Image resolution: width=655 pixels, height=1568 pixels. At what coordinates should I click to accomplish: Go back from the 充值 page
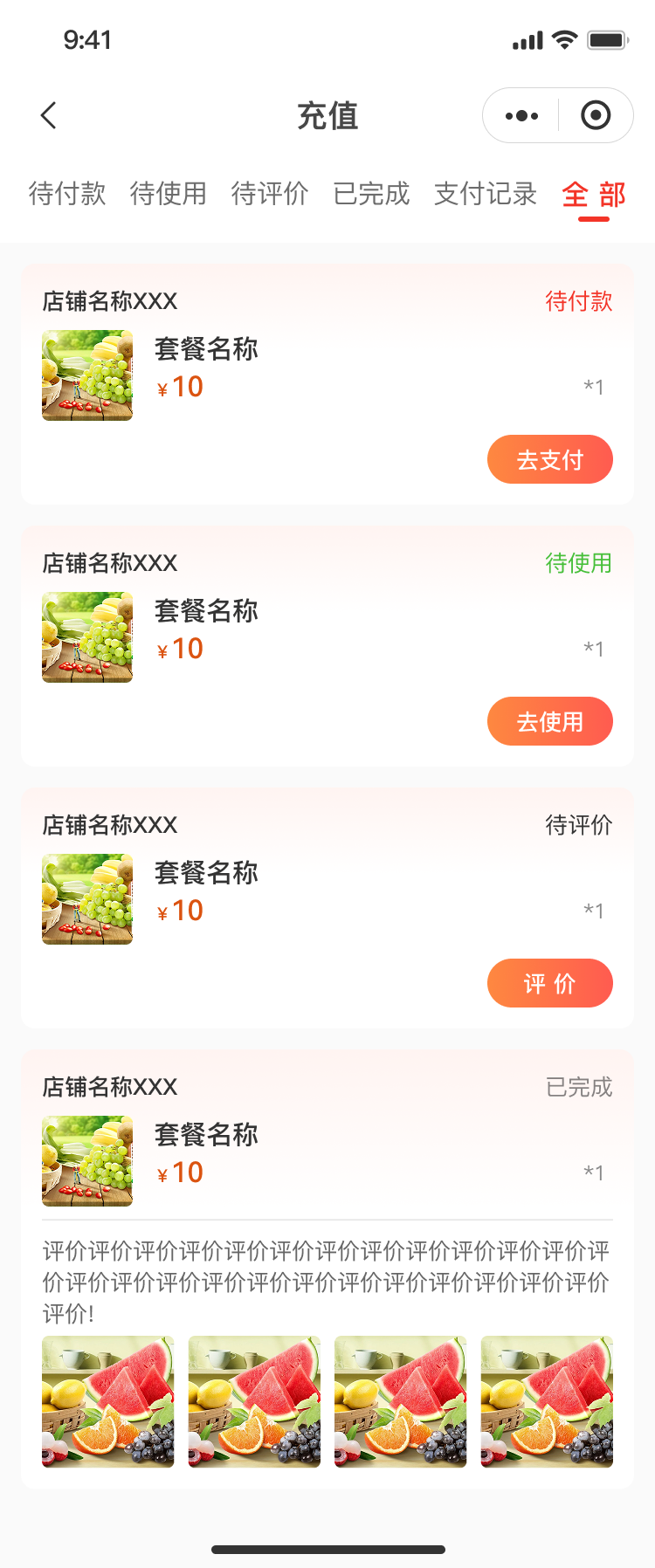point(49,115)
